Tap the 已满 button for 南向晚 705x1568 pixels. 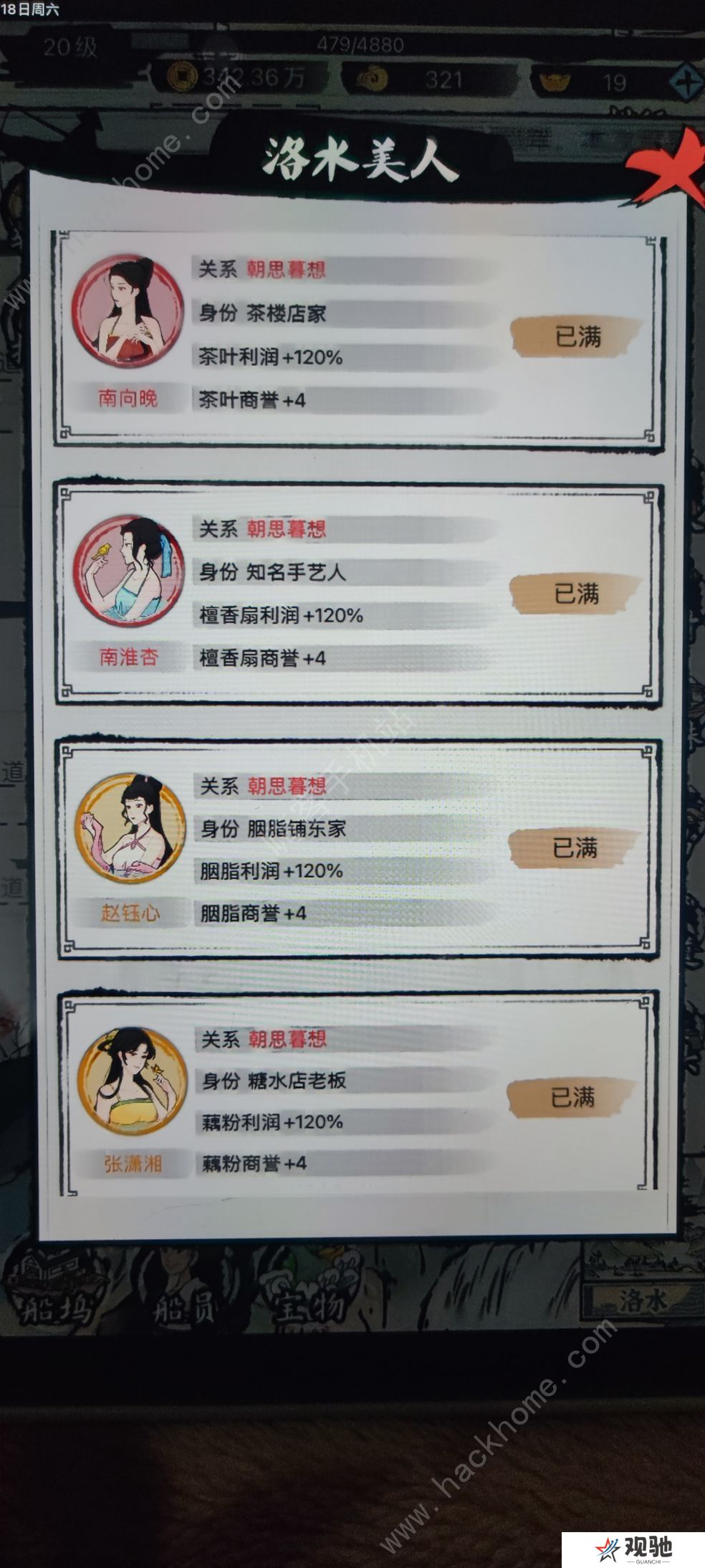pos(577,336)
